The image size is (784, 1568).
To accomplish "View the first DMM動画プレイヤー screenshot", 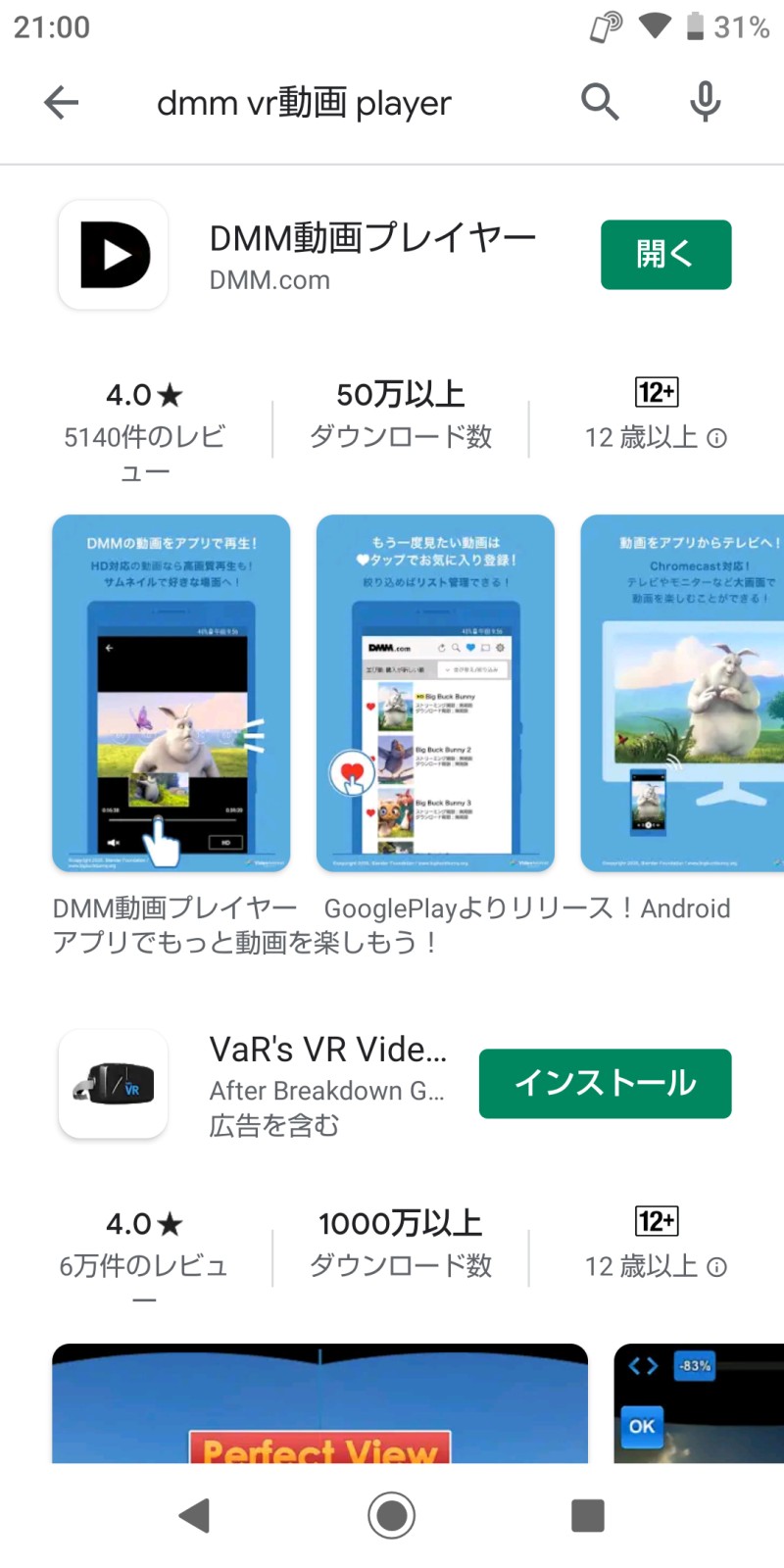I will click(171, 693).
